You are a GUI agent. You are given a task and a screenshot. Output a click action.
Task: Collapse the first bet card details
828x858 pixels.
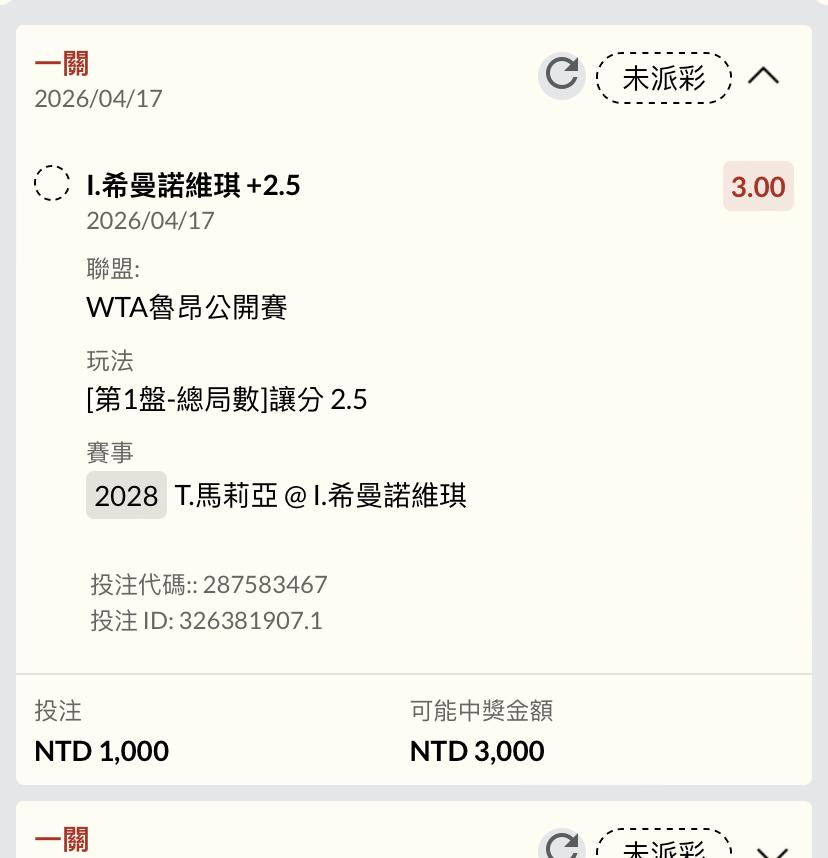764,76
